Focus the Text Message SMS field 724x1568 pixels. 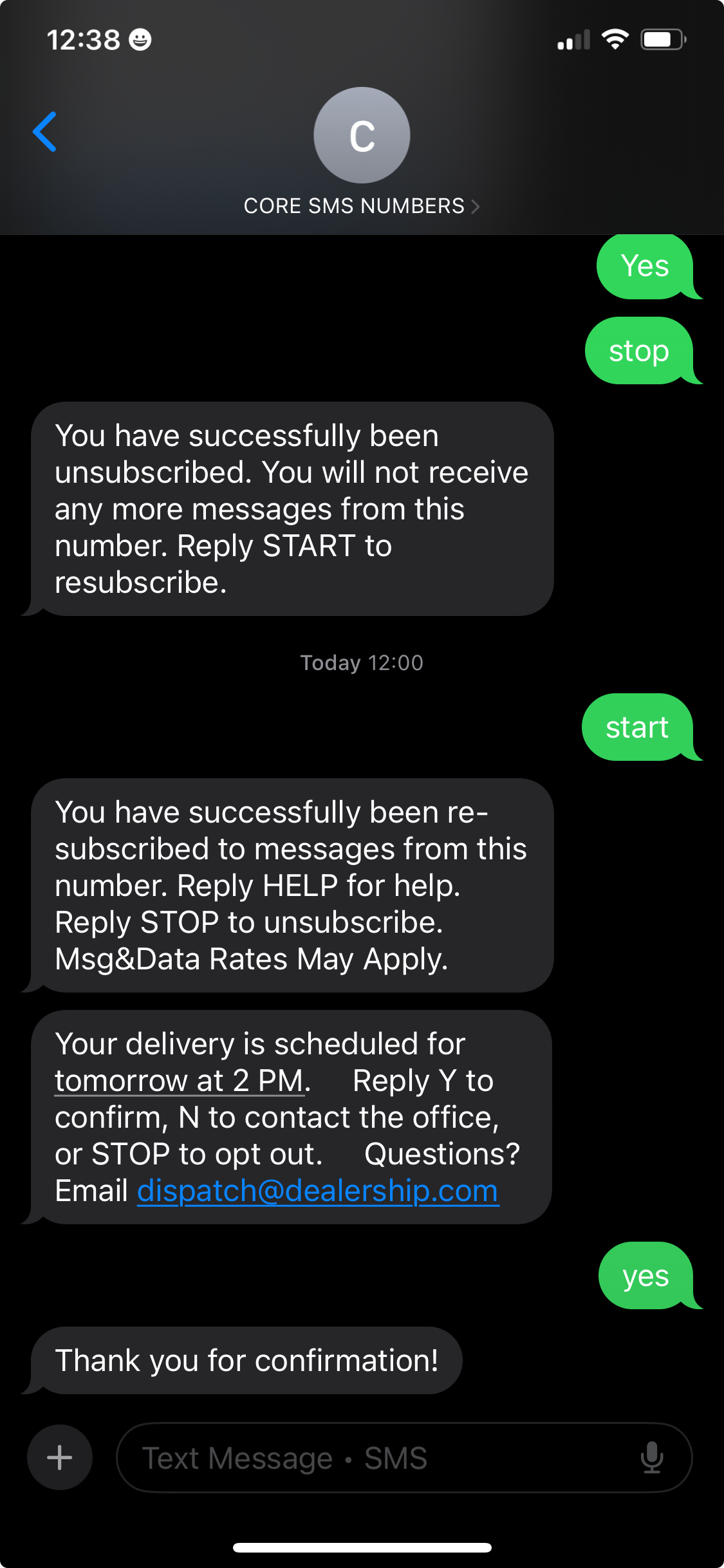coord(373,1457)
